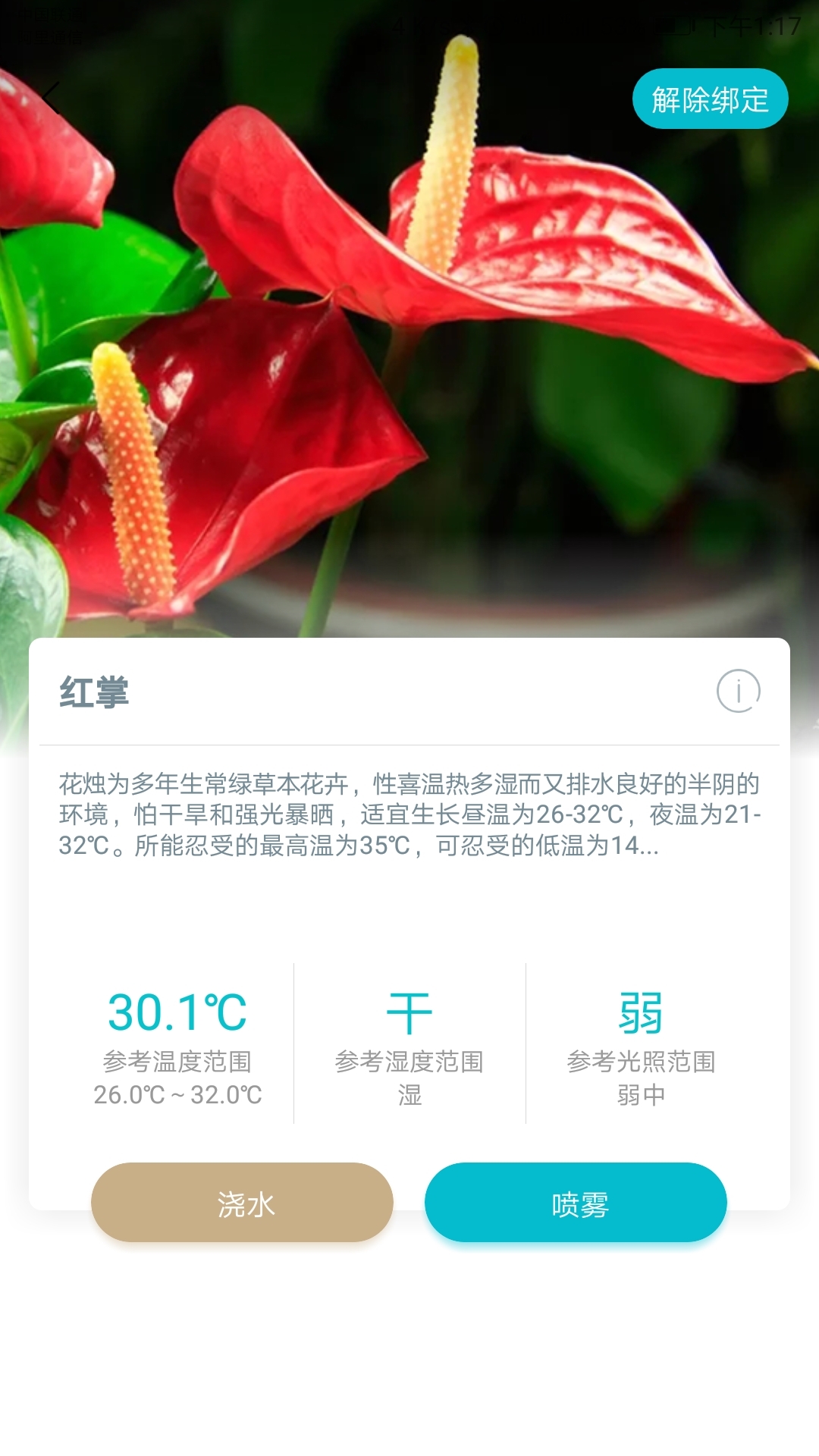This screenshot has width=819, height=1456.
Task: Open the info icon next to 红掌
Action: [738, 691]
